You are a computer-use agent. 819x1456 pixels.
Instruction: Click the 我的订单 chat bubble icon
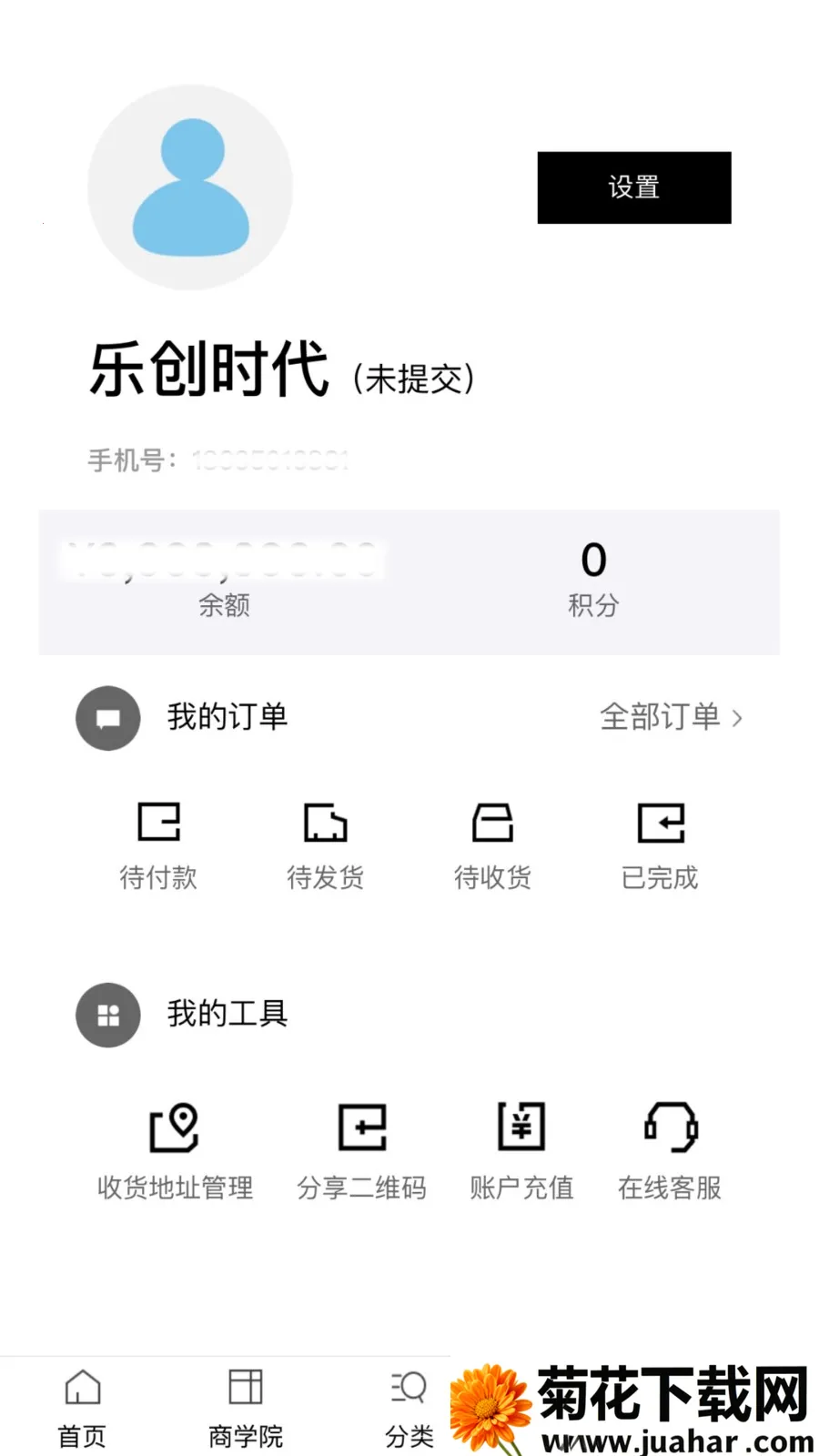click(107, 718)
